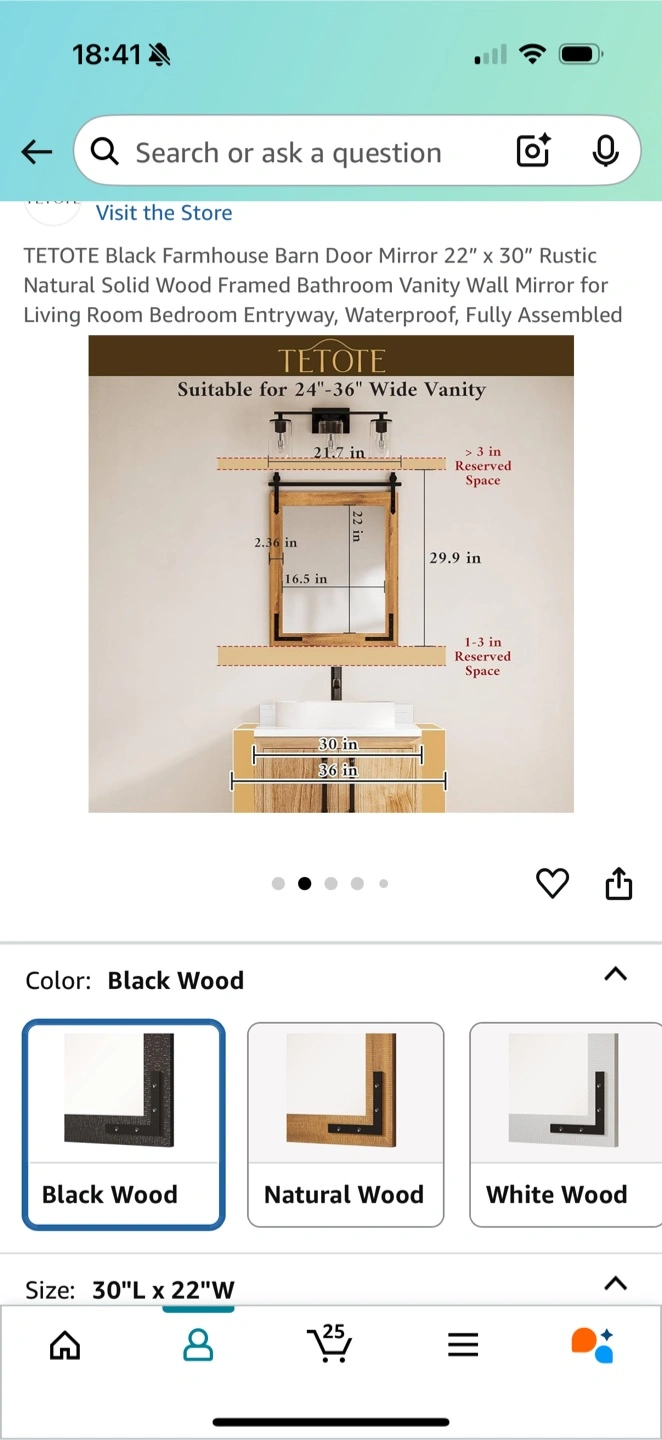Open camera lens search
Screen dimensions: 662x1440
tap(533, 152)
